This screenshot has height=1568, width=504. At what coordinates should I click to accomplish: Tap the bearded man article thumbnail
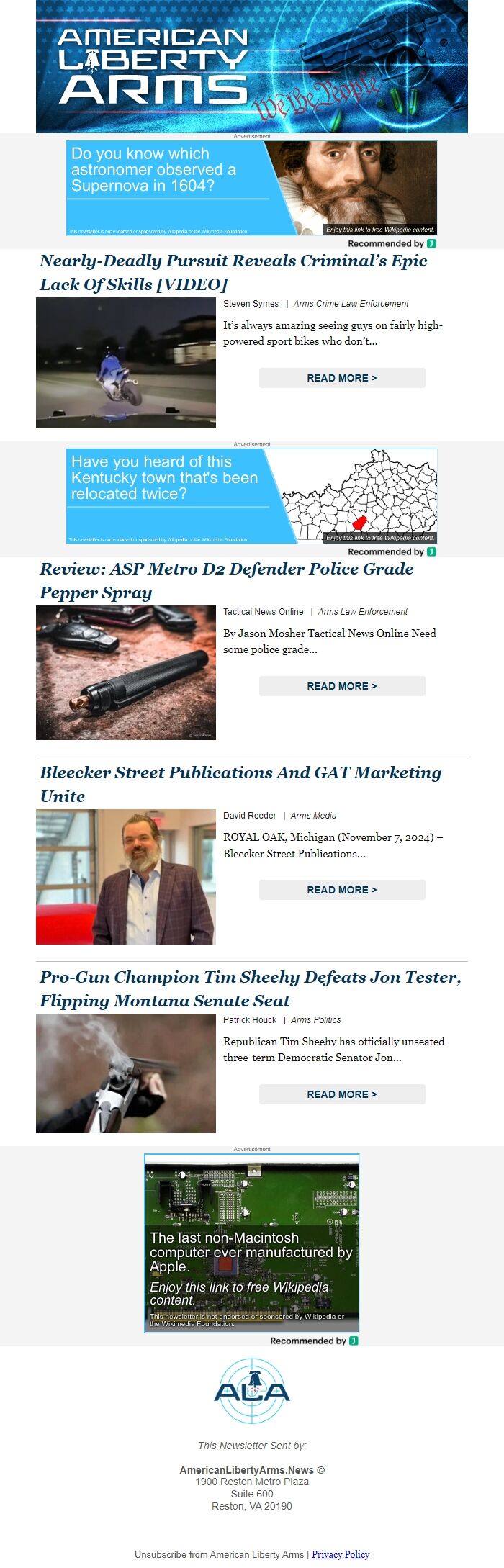[x=126, y=877]
